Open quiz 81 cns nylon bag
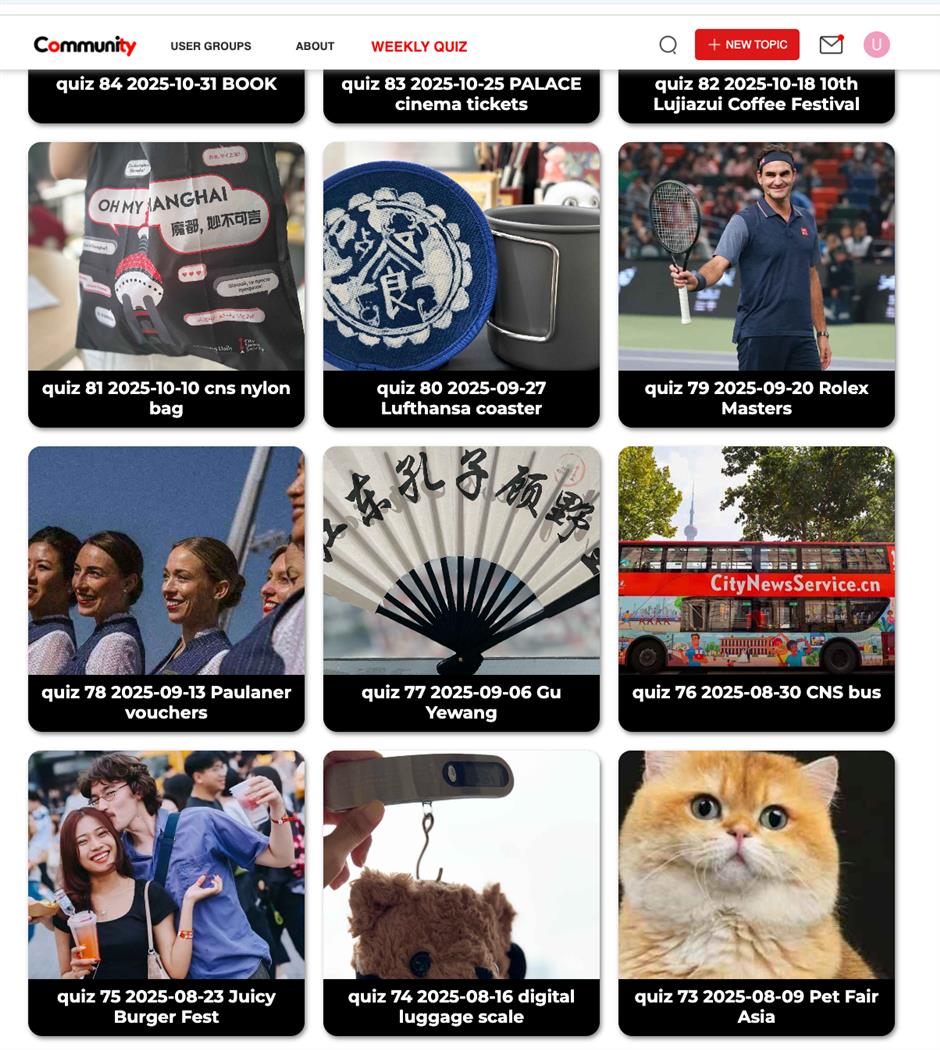Viewport: 940px width, 1050px height. (166, 285)
